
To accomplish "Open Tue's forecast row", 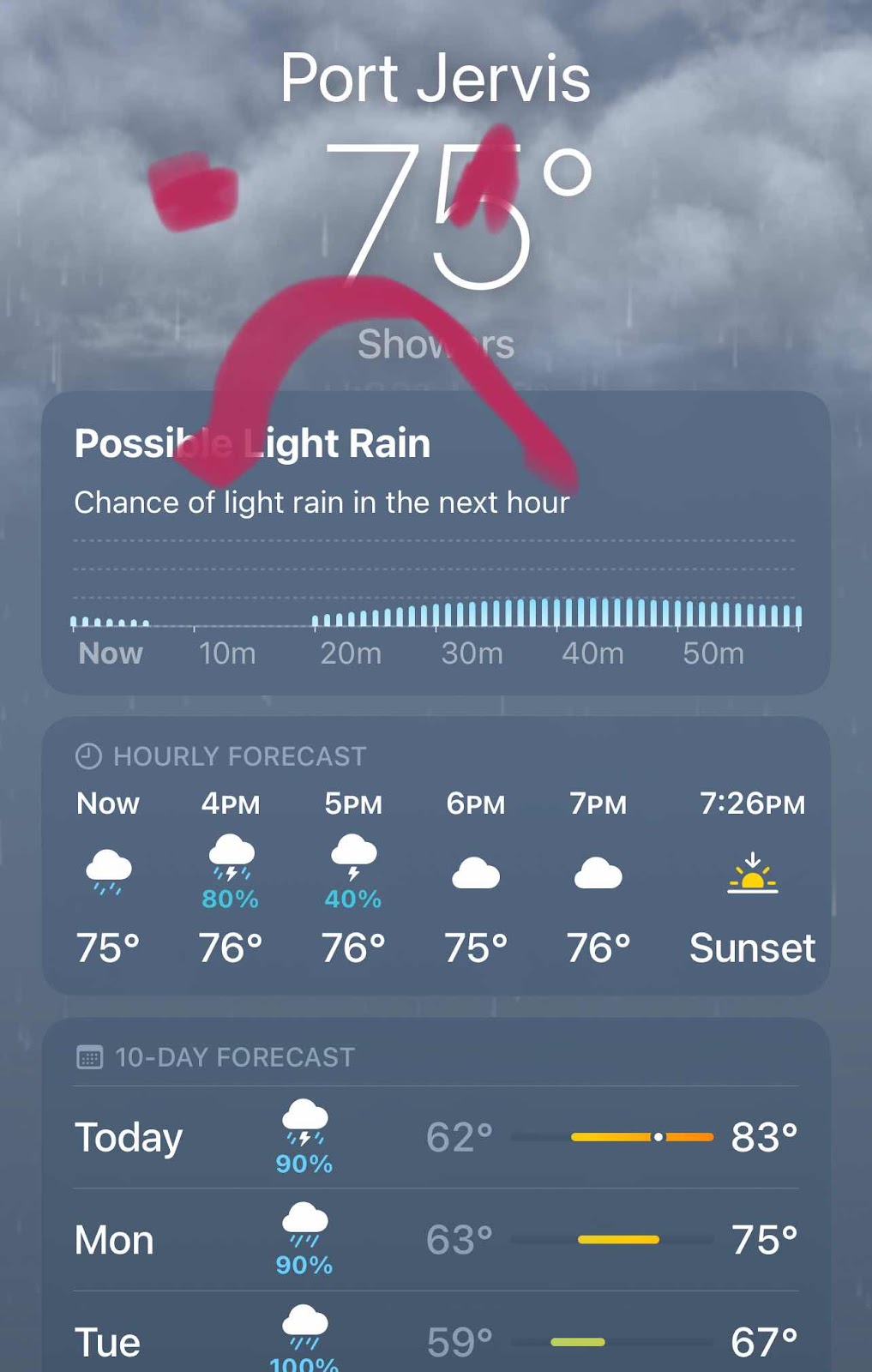I will pos(436,1341).
